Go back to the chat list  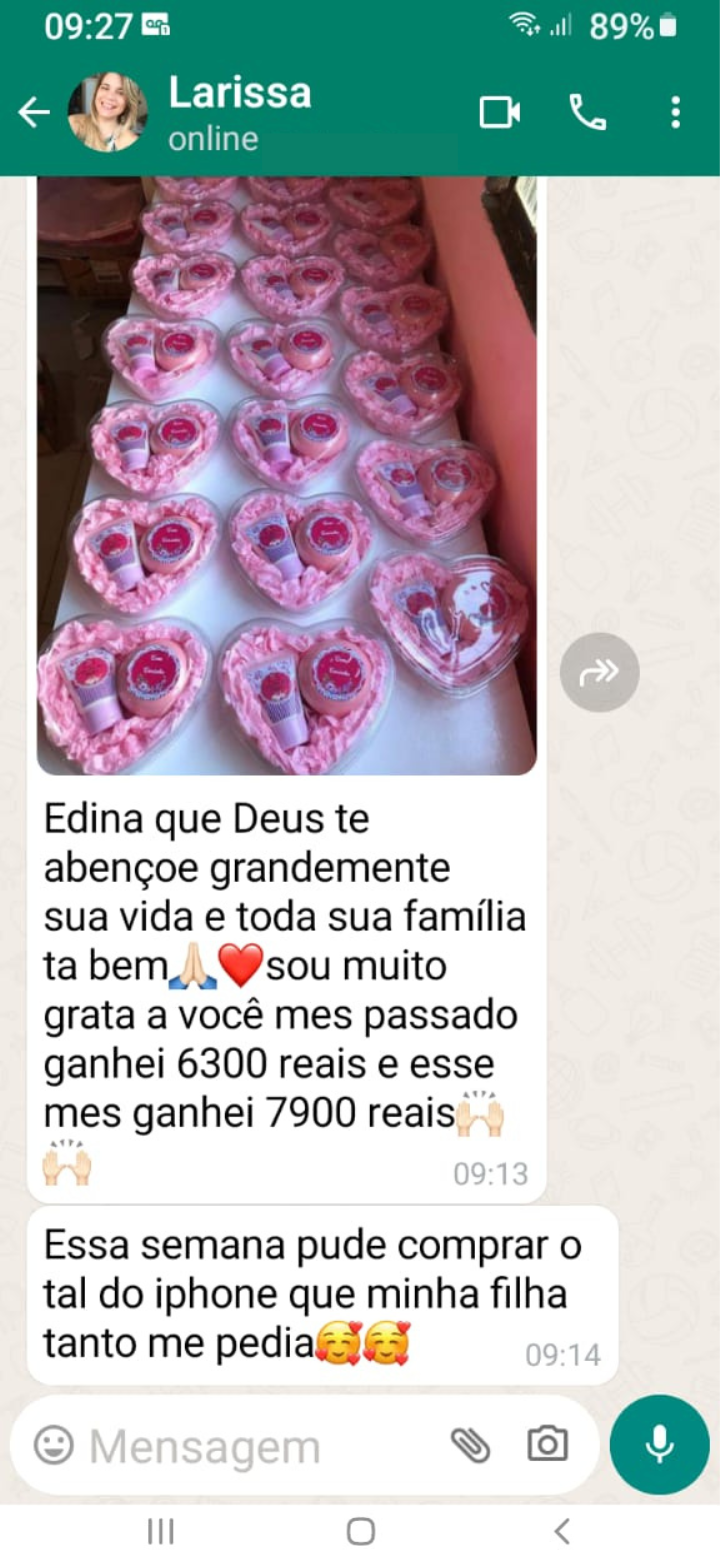click(33, 113)
